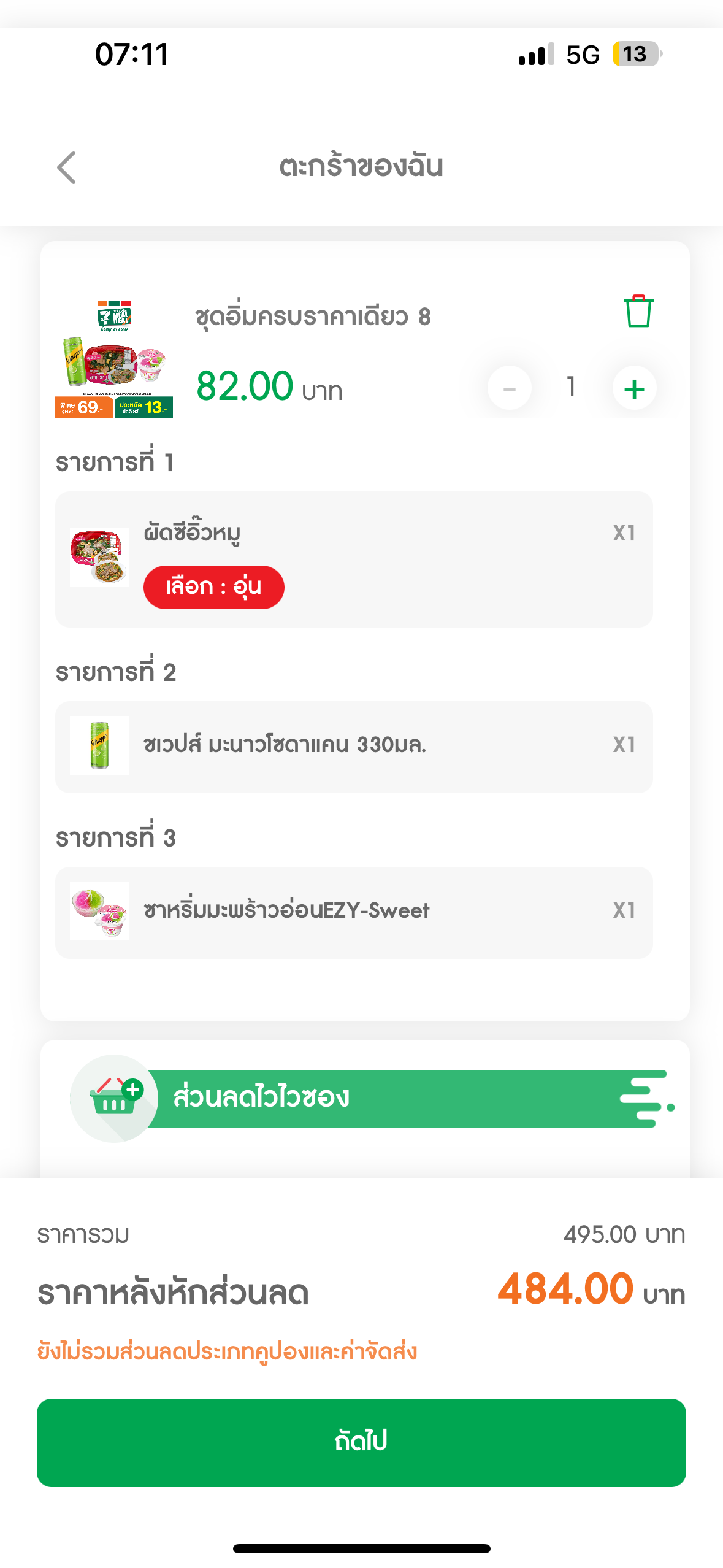Open the ส่วนลดไวไวซอง discount banner

tap(372, 1098)
